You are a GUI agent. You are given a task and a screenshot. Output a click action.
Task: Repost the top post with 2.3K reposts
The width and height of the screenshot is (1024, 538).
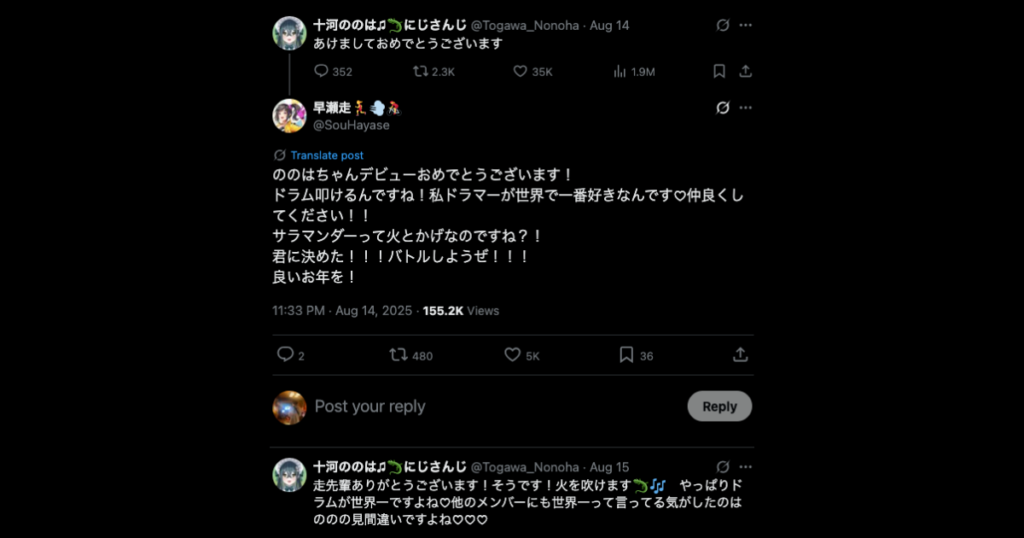(421, 71)
